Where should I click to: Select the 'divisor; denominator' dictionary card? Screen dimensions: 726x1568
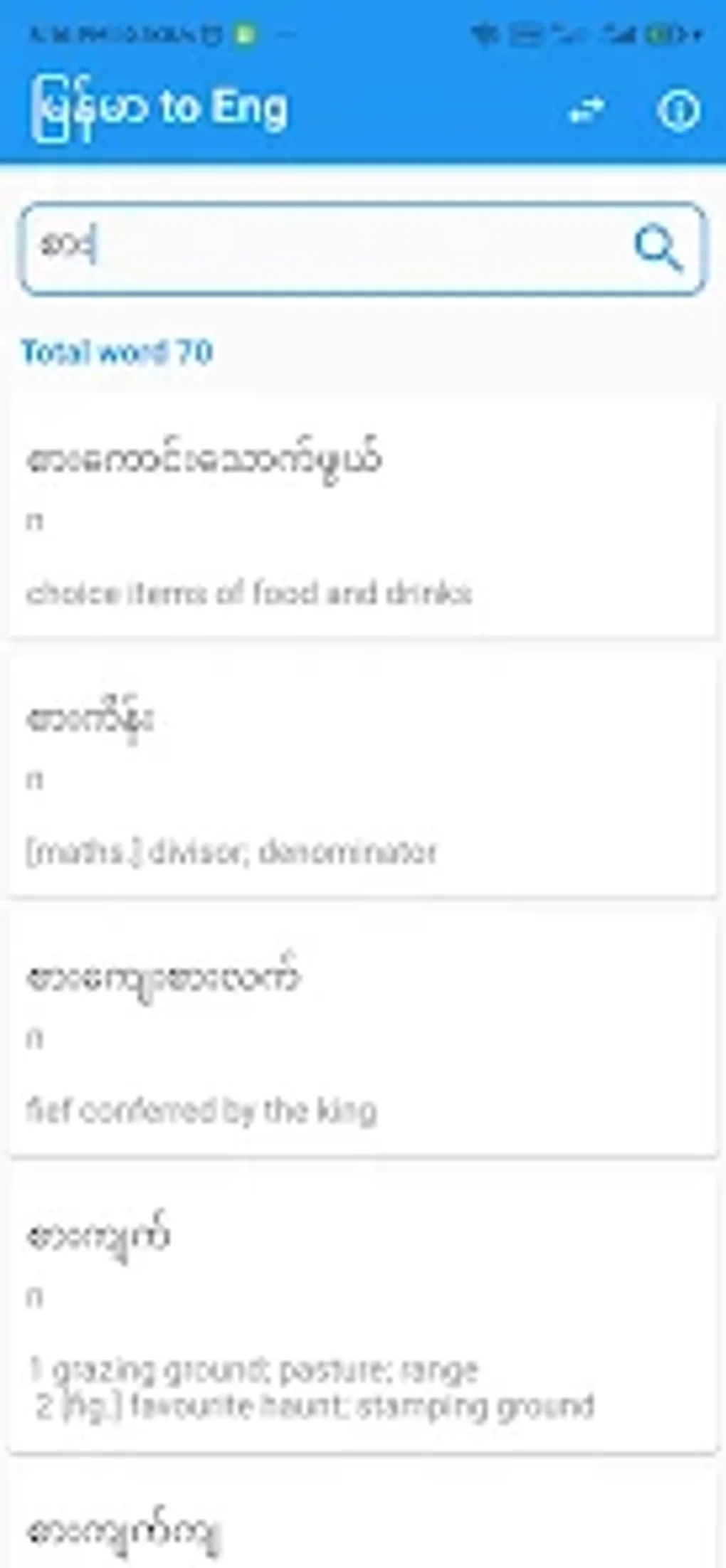click(x=363, y=779)
